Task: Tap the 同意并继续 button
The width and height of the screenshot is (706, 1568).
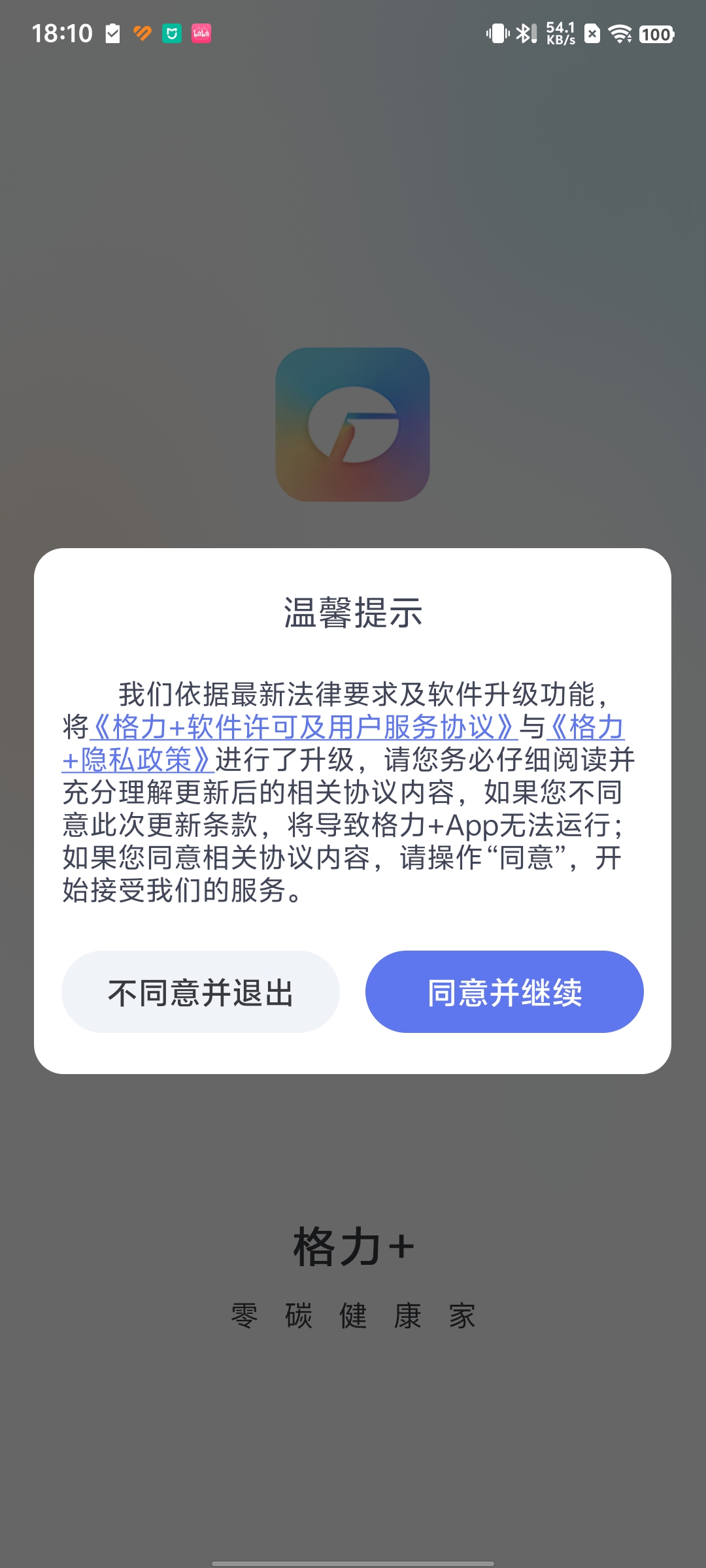Action: (x=504, y=992)
